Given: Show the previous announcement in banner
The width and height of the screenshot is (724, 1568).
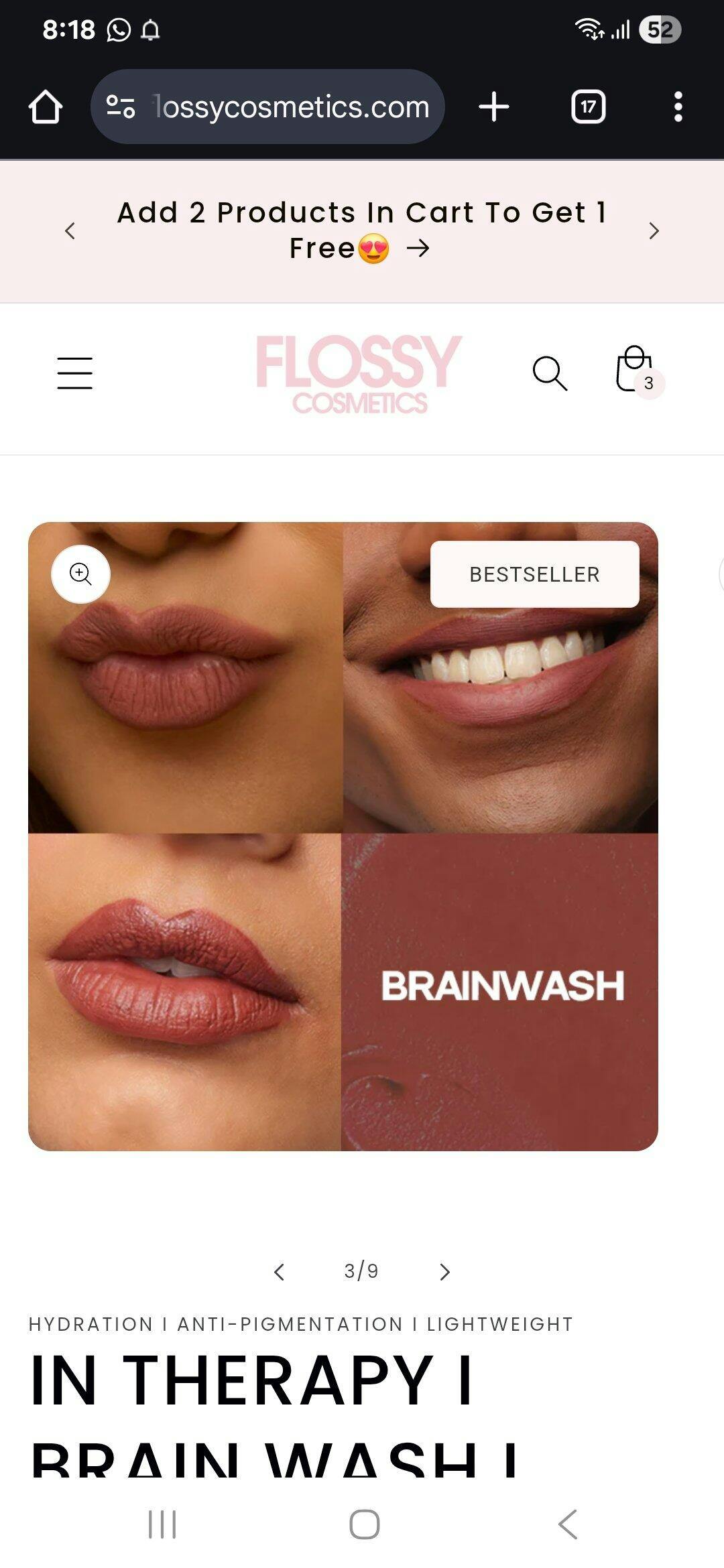Looking at the screenshot, I should coord(70,231).
